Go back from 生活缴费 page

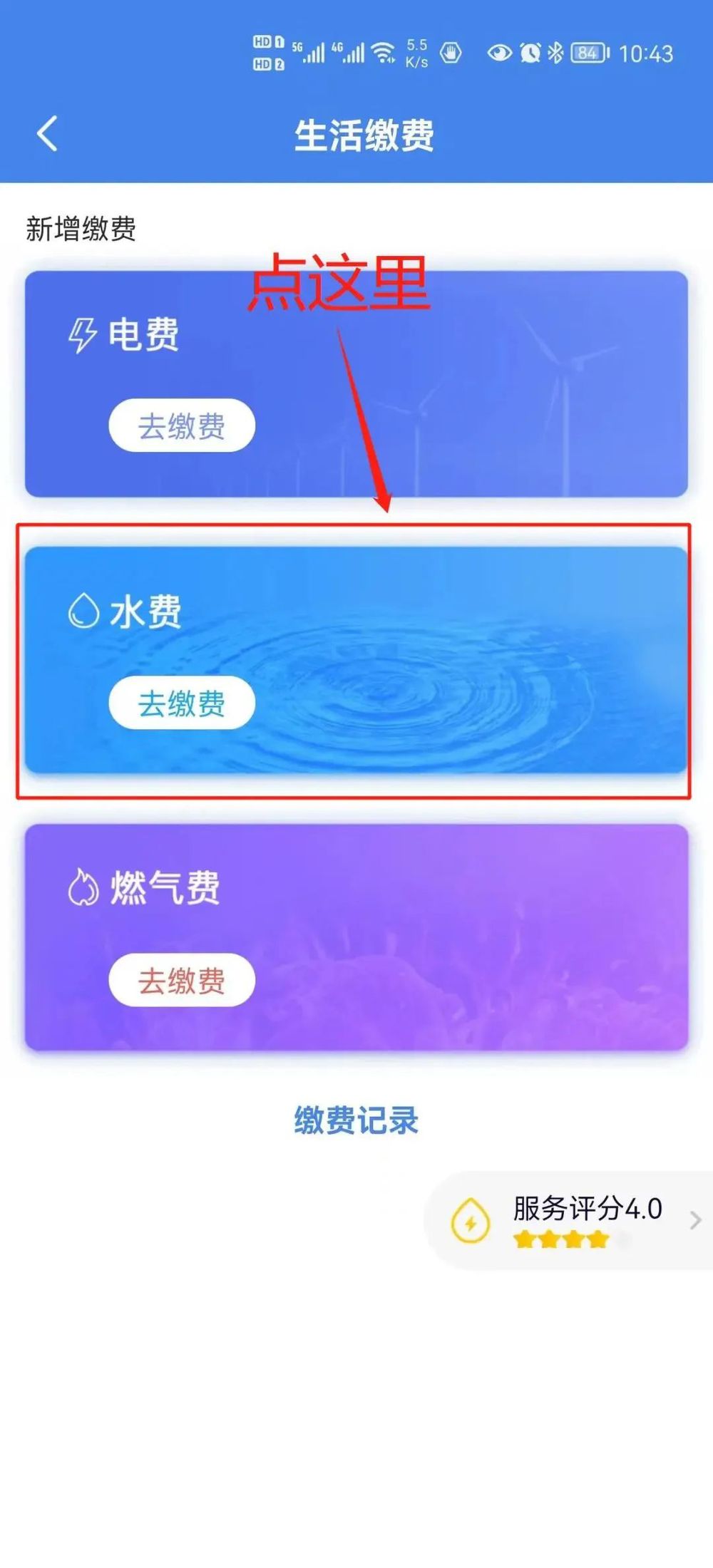pyautogui.click(x=47, y=134)
